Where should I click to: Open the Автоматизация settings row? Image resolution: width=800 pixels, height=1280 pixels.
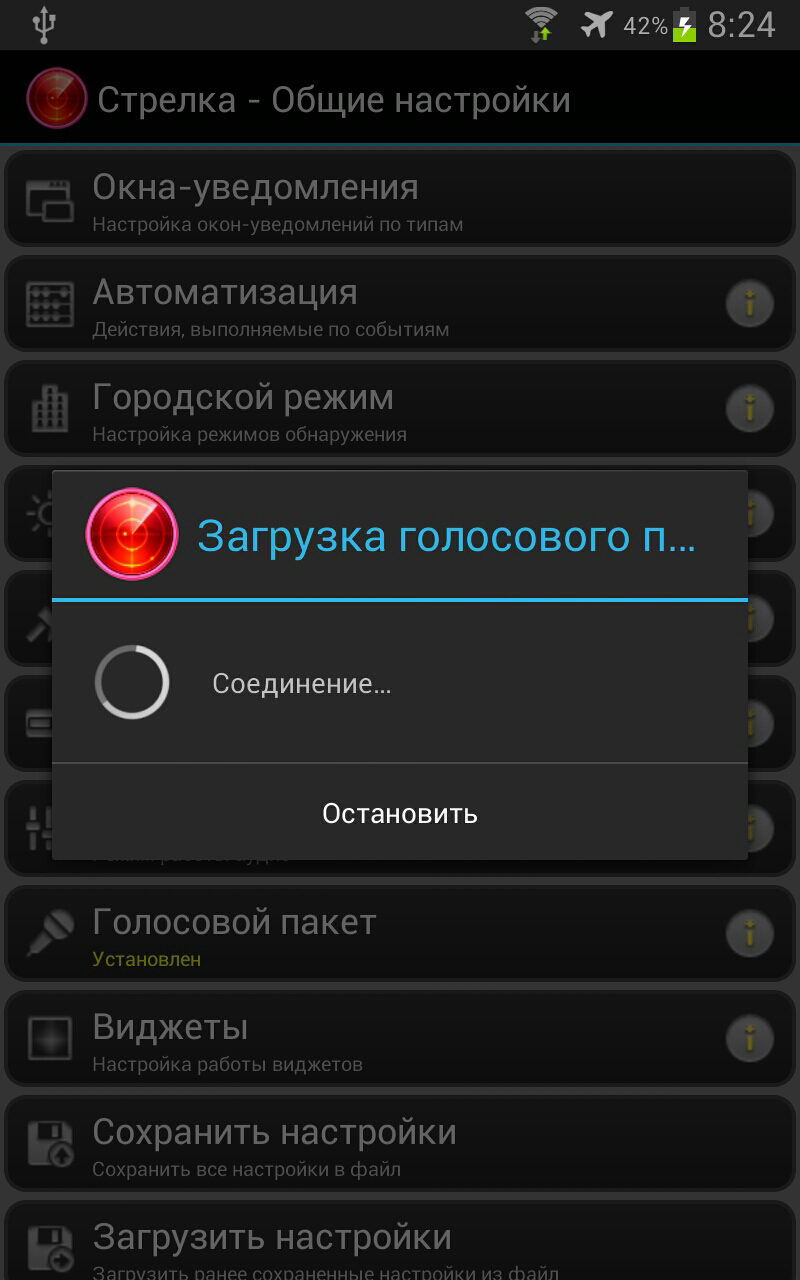pos(400,304)
